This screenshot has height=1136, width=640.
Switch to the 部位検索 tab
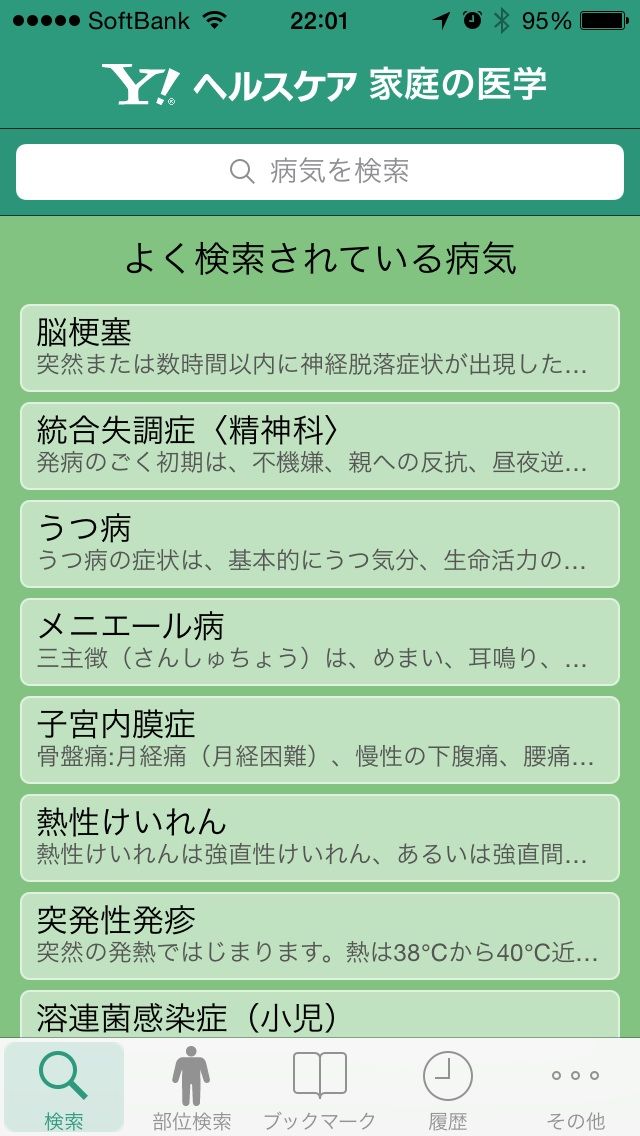click(191, 1087)
